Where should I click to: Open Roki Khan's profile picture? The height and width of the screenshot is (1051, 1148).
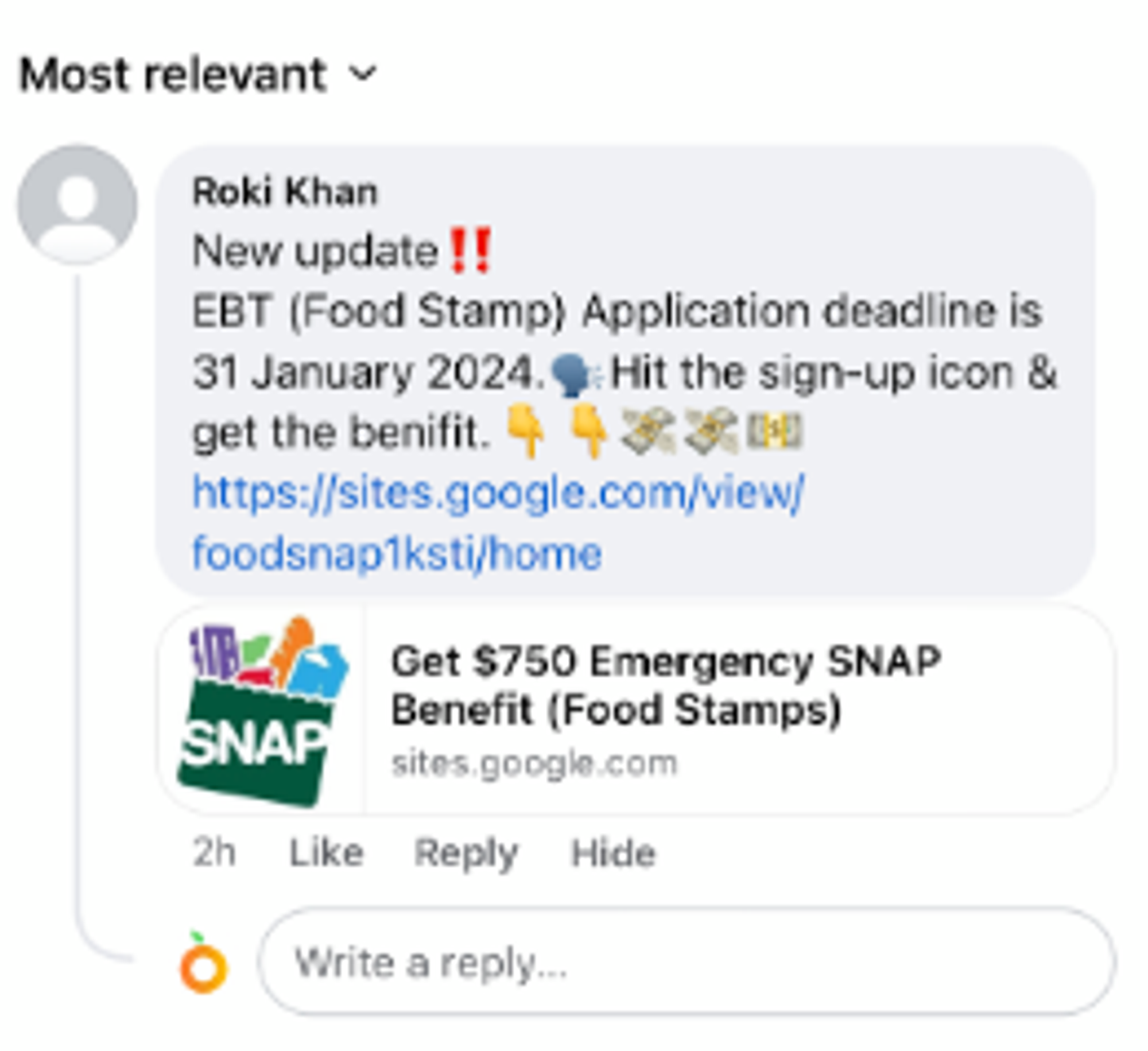pyautogui.click(x=77, y=205)
